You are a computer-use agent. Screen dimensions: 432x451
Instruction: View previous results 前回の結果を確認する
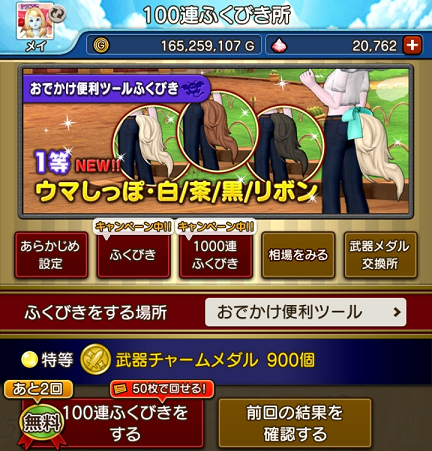(x=295, y=423)
